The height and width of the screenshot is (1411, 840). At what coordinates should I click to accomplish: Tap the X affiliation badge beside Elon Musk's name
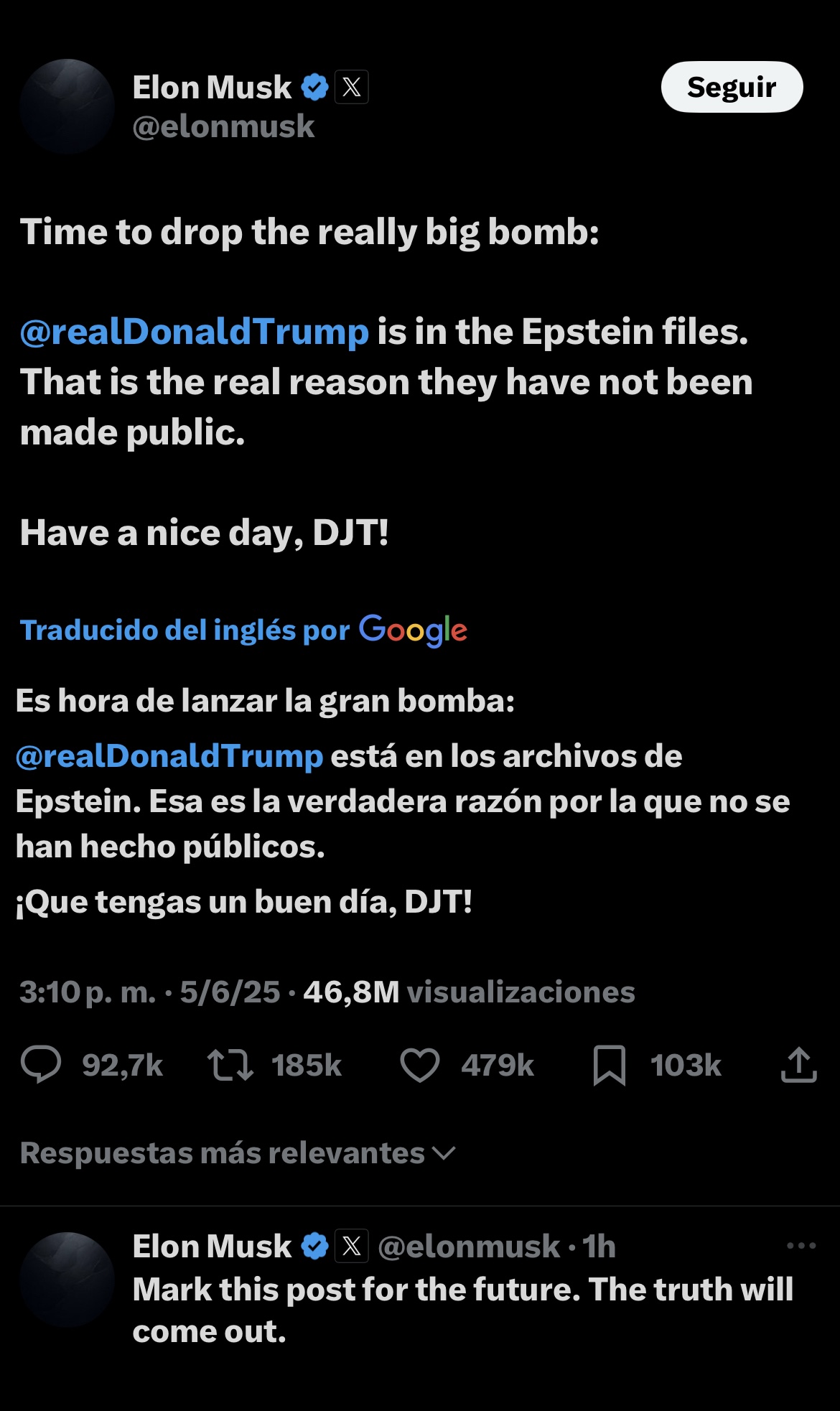click(x=352, y=87)
